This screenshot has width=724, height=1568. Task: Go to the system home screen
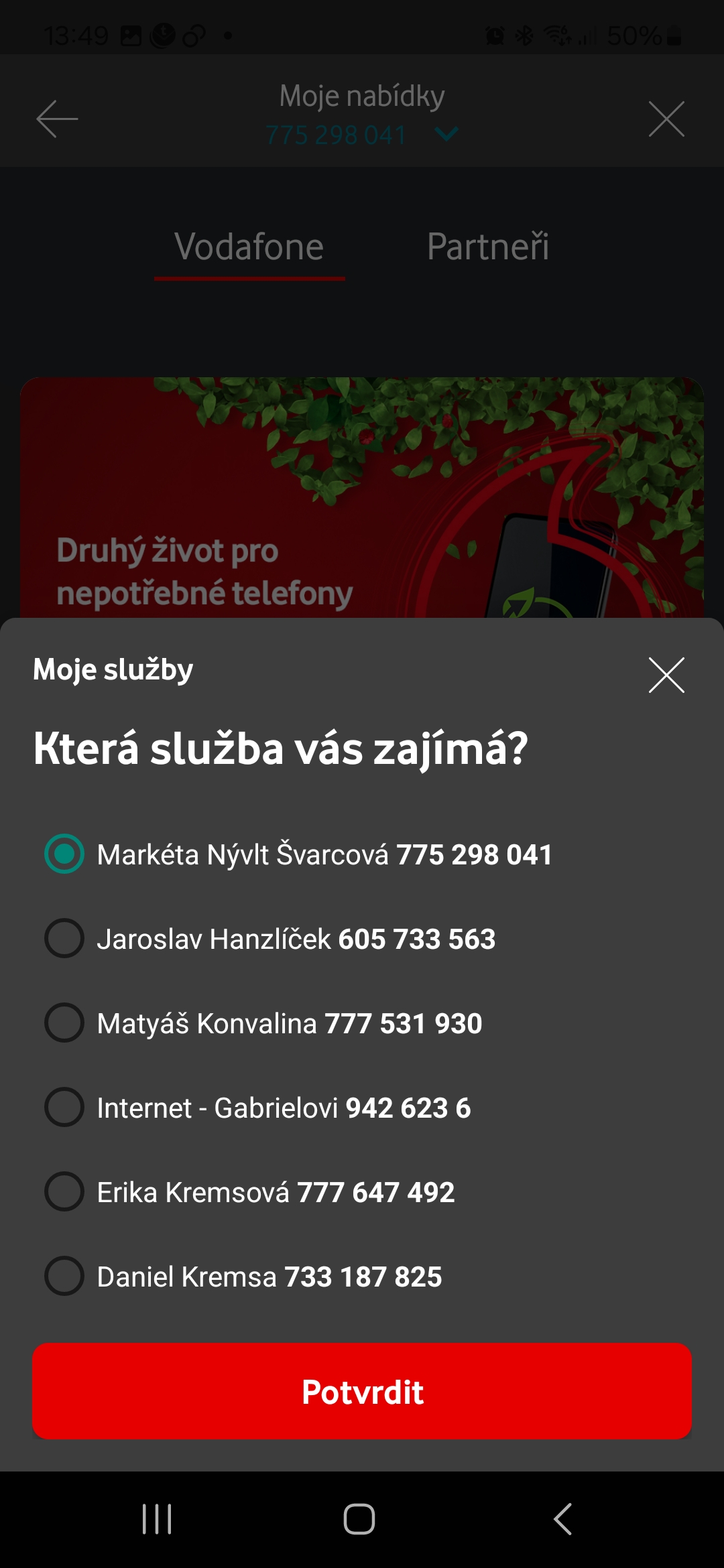(x=359, y=1519)
